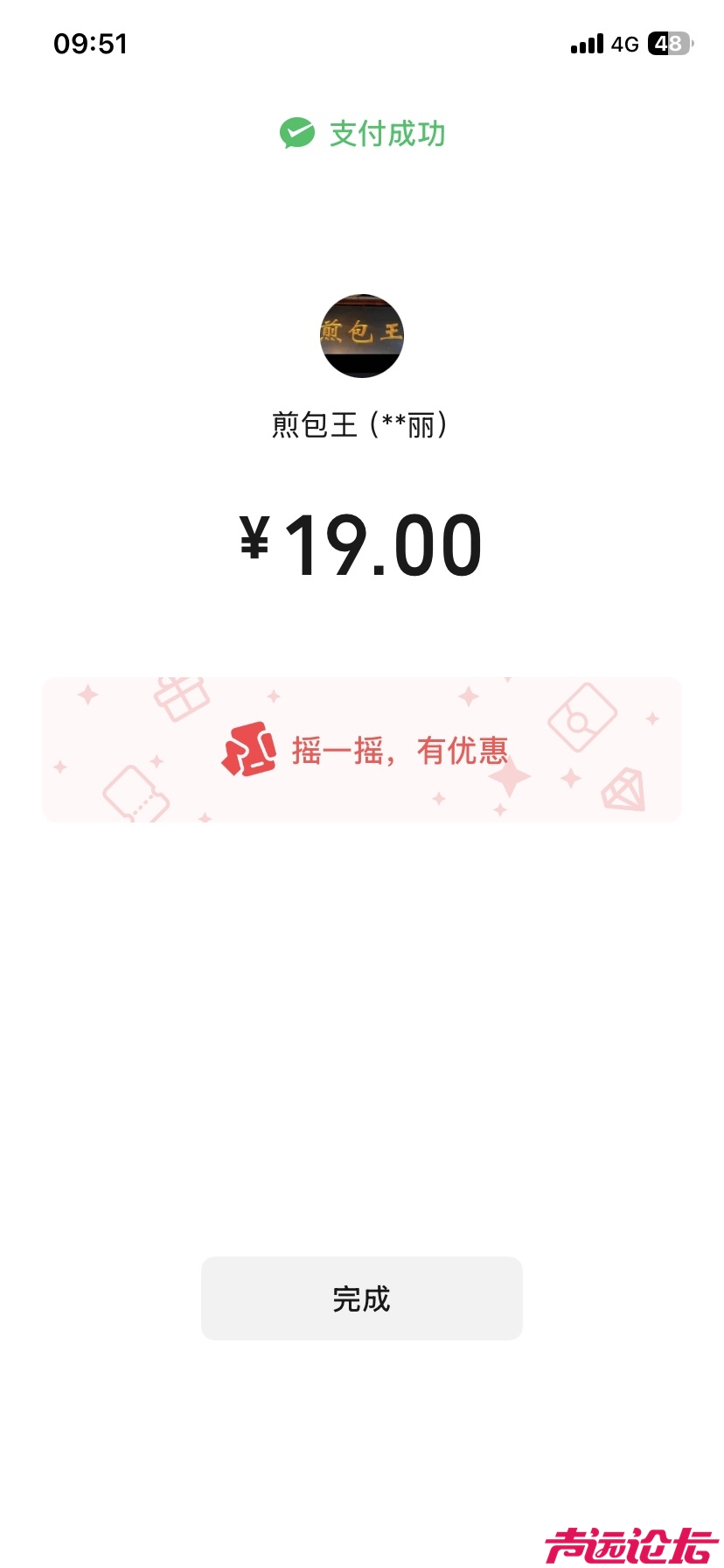
Task: Tap the 完成 button
Action: coord(361,1298)
